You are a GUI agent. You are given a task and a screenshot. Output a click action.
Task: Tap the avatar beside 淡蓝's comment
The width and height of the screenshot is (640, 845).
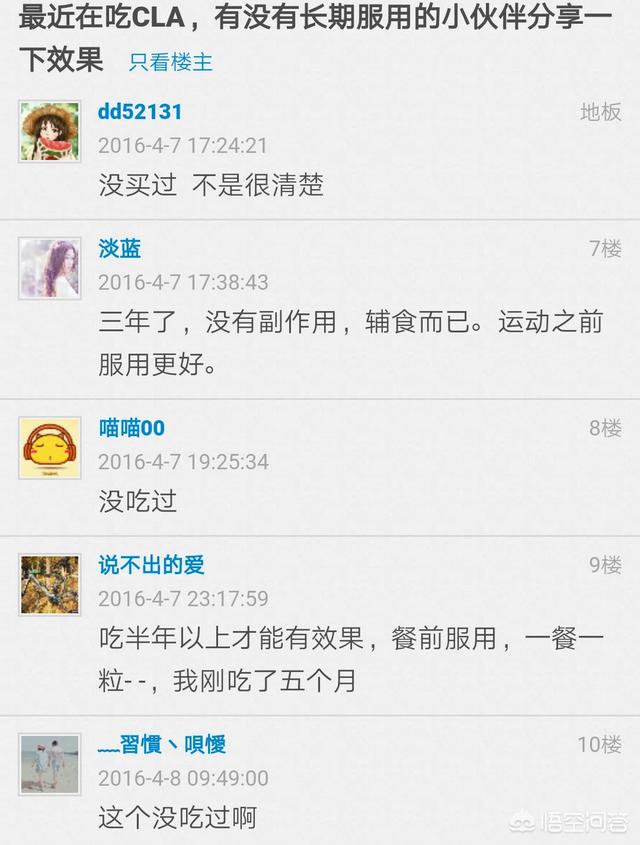pos(50,268)
